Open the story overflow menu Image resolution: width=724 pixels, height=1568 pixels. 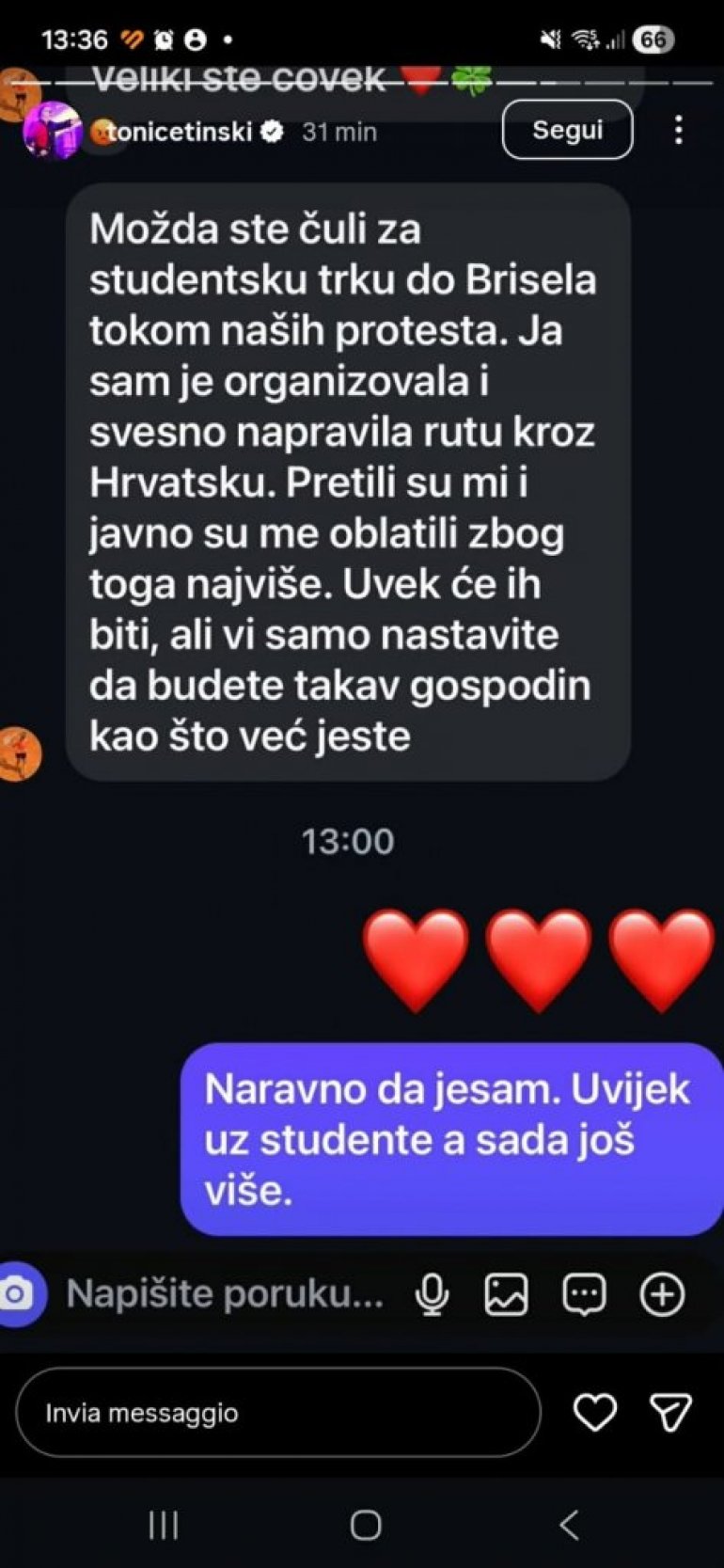click(x=678, y=130)
